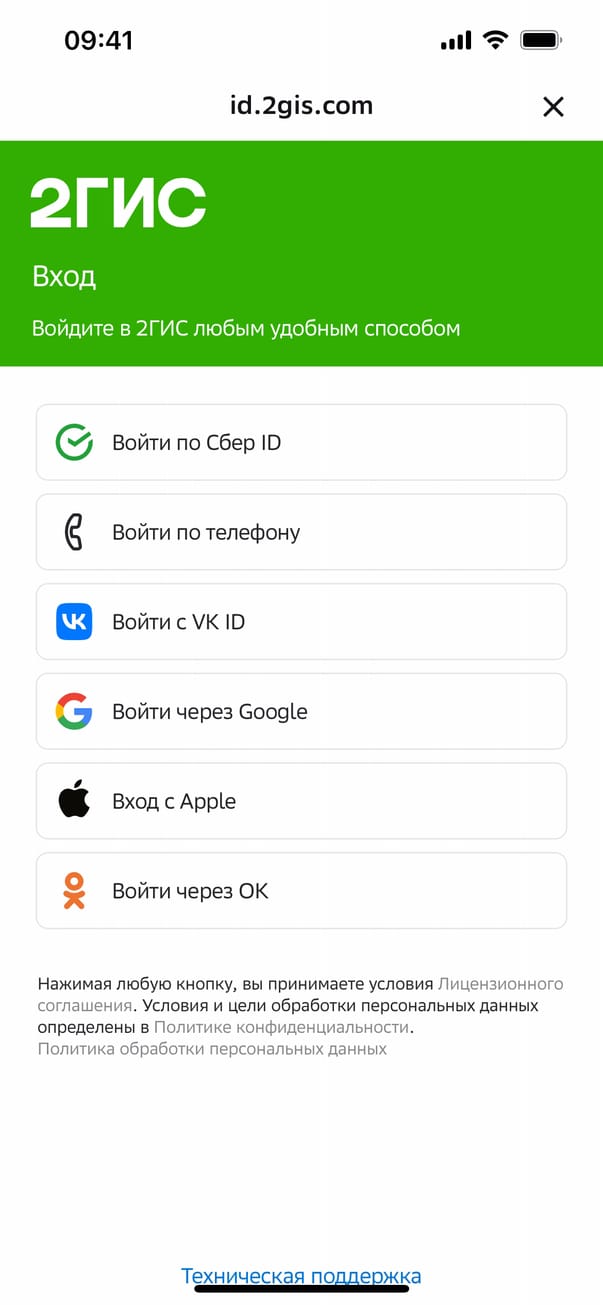The image size is (603, 1305).
Task: Close the id.2gis.com login sheet
Action: point(553,107)
